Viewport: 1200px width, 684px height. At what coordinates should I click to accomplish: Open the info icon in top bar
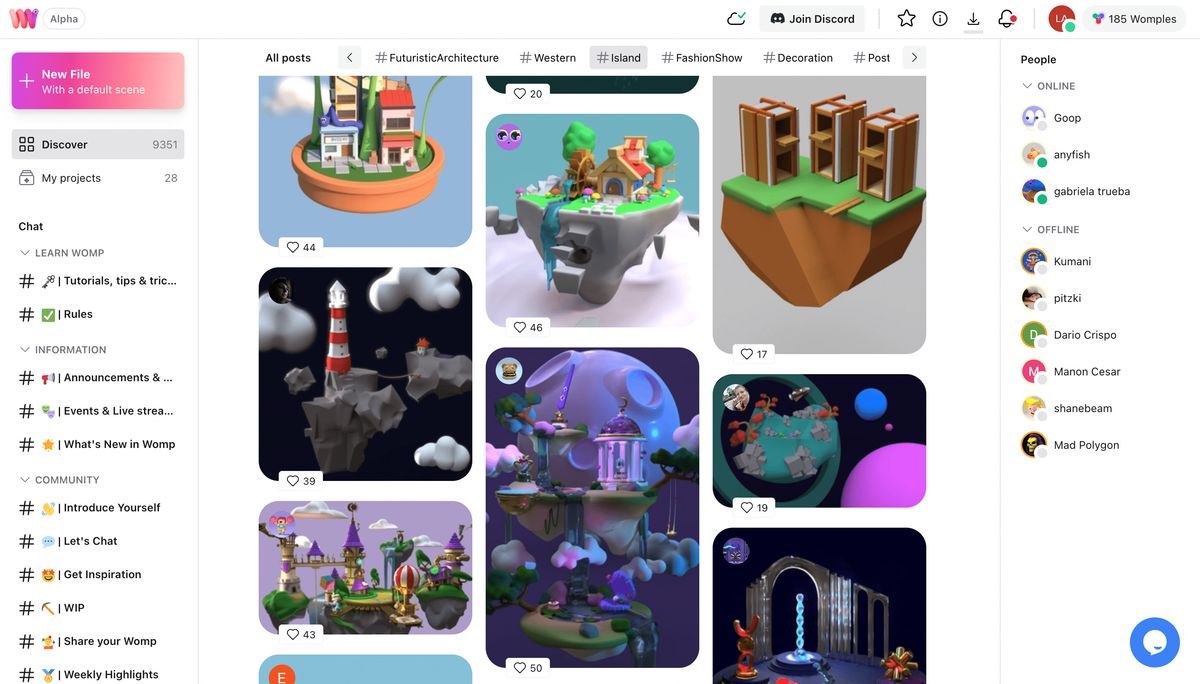(x=940, y=18)
